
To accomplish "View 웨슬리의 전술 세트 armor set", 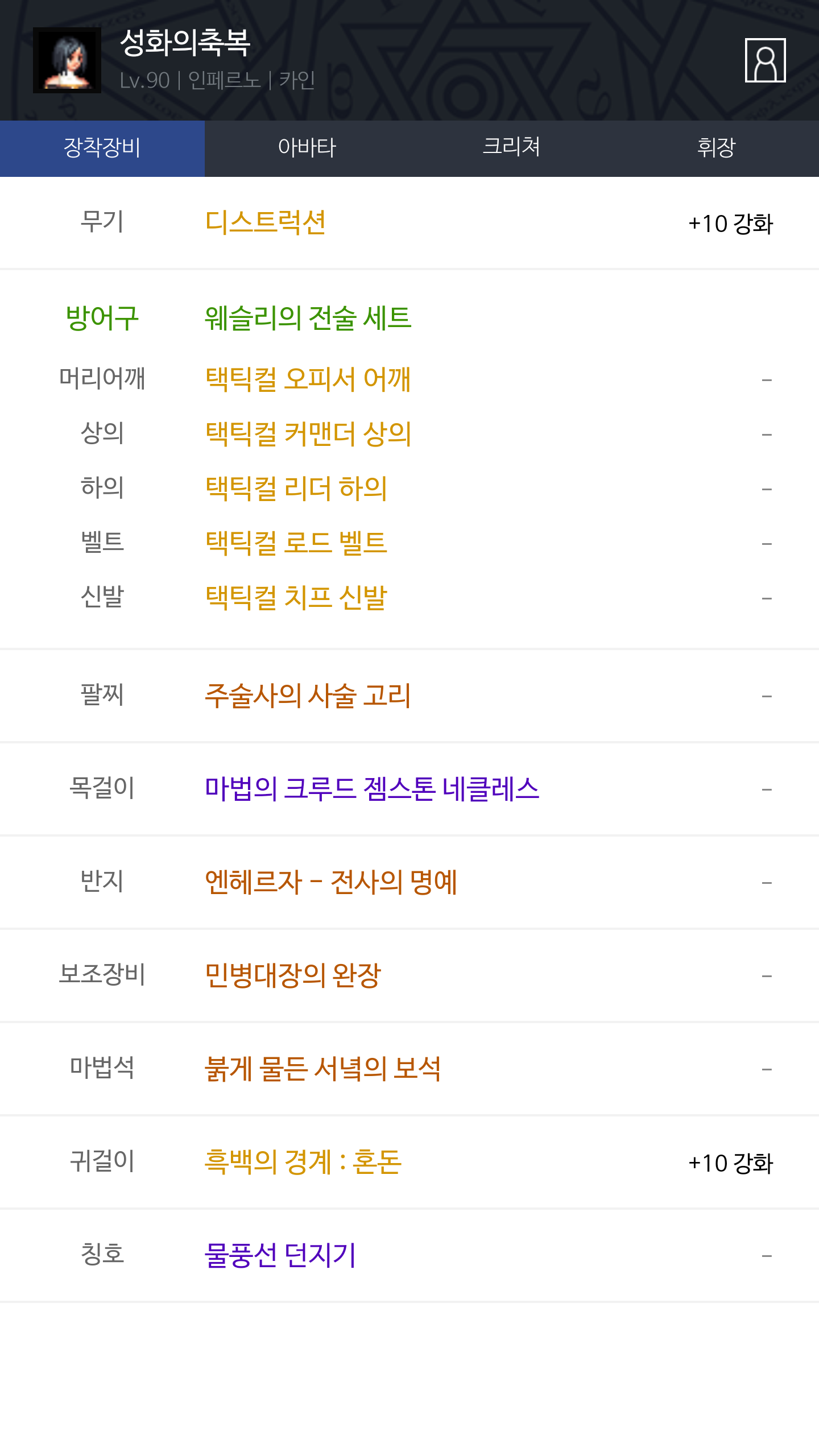I will click(x=308, y=318).
